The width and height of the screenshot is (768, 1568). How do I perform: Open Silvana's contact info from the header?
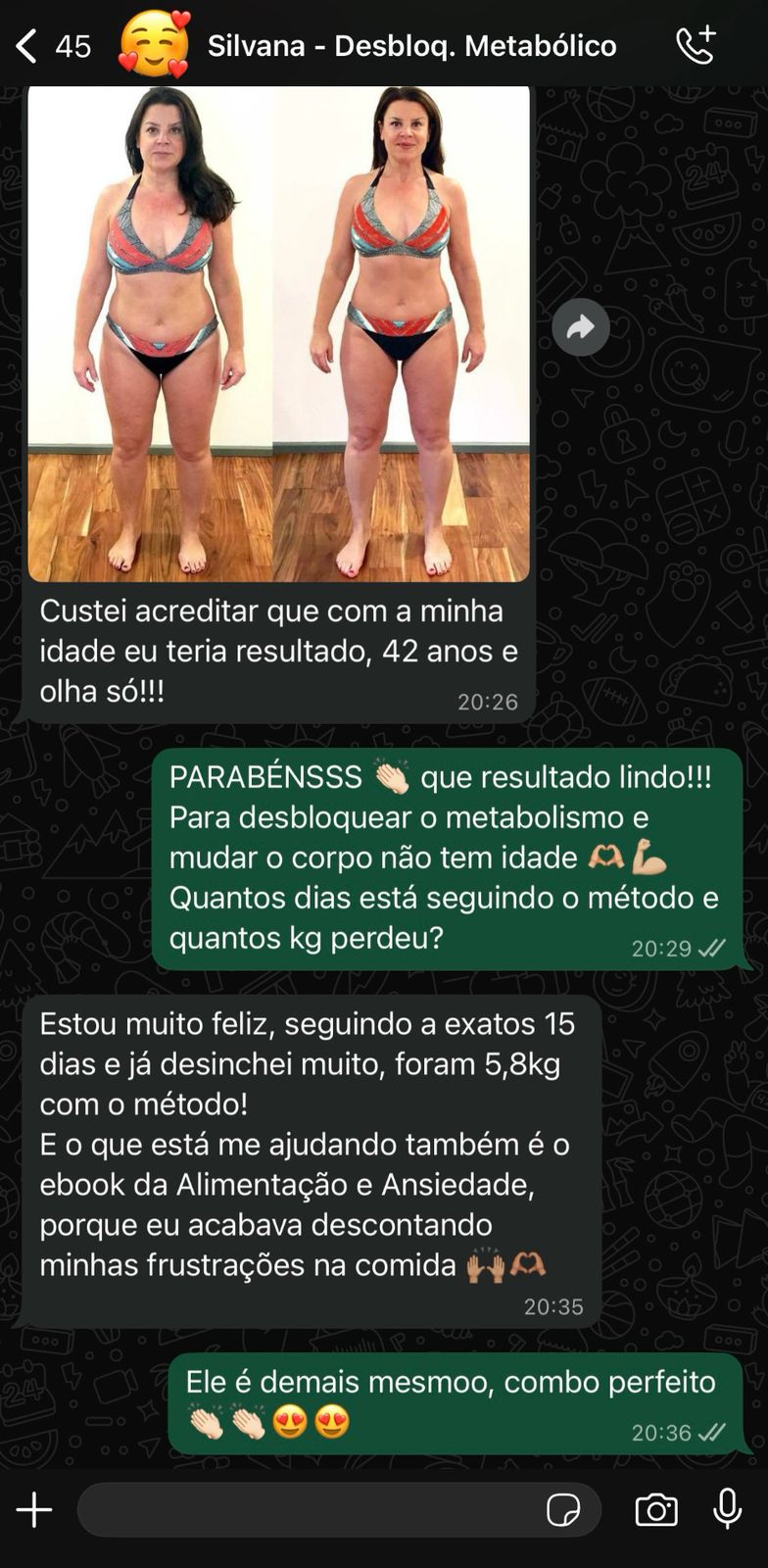411,46
